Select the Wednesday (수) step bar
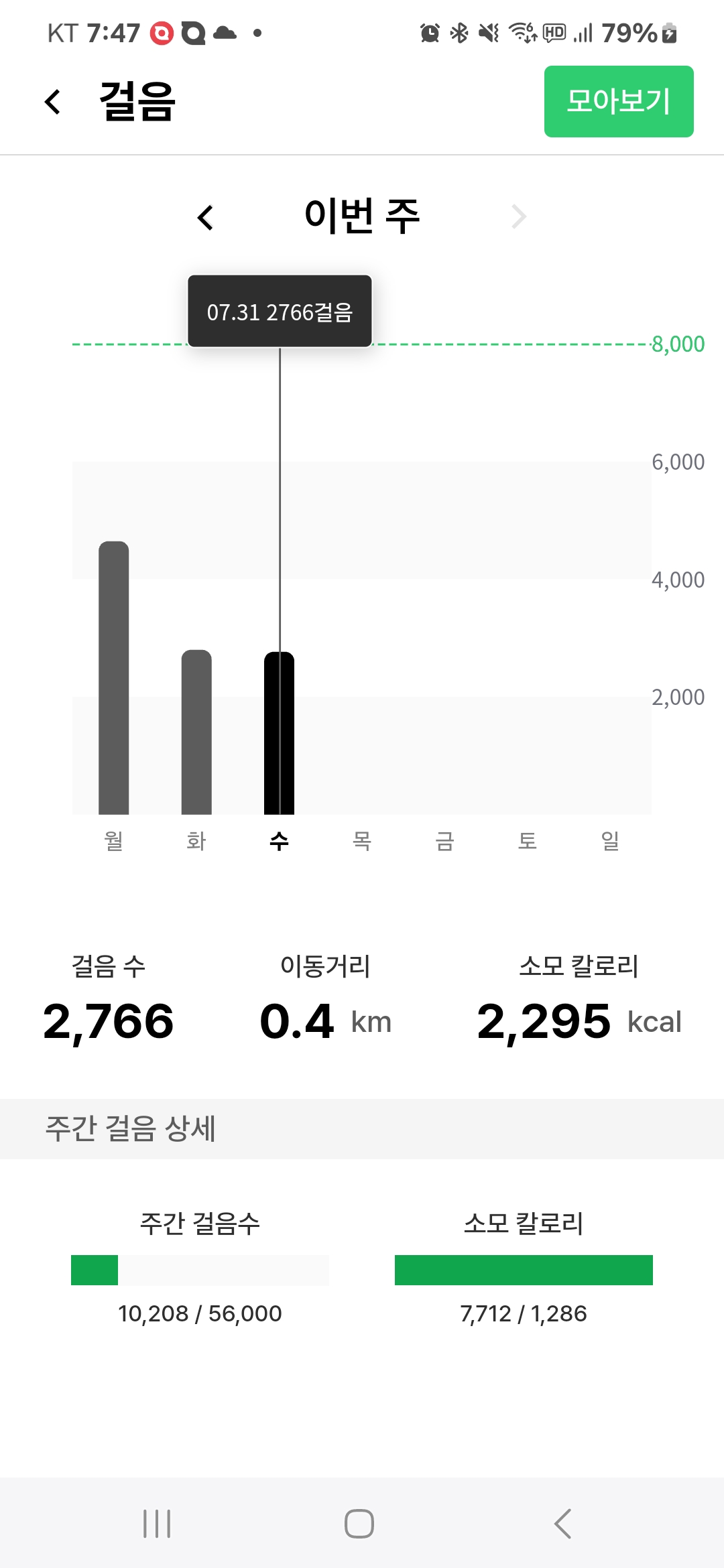The height and width of the screenshot is (1568, 724). point(279,733)
